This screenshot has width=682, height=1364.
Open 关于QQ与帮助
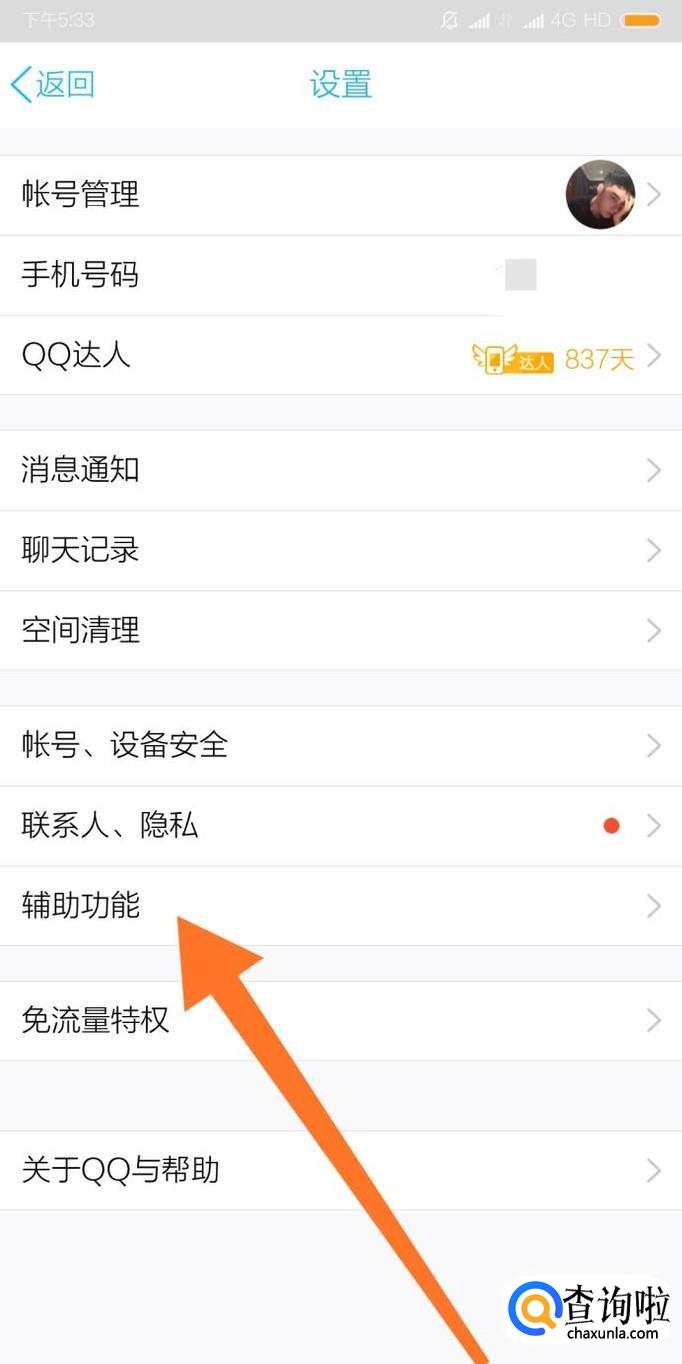pyautogui.click(x=341, y=1170)
